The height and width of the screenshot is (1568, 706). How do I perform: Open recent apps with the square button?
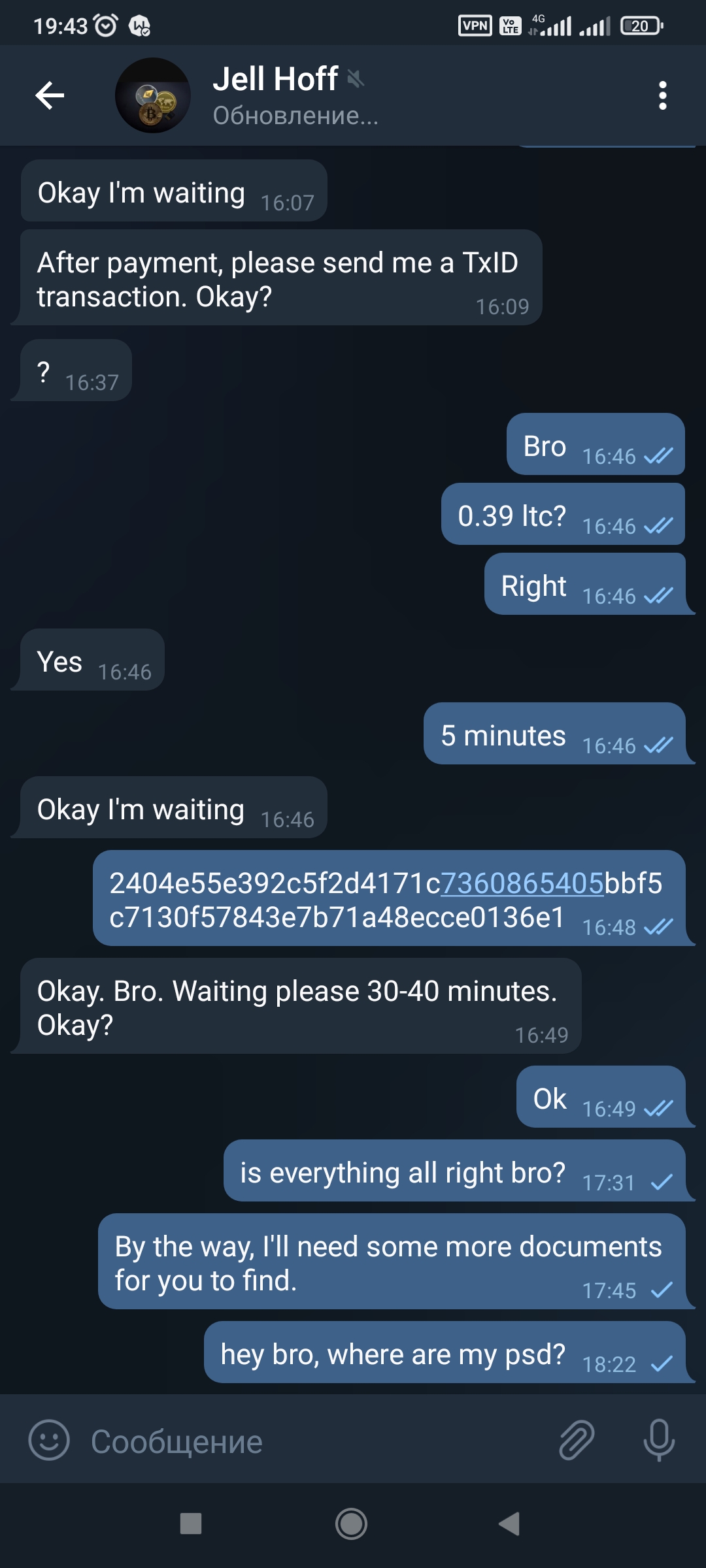[191, 1524]
